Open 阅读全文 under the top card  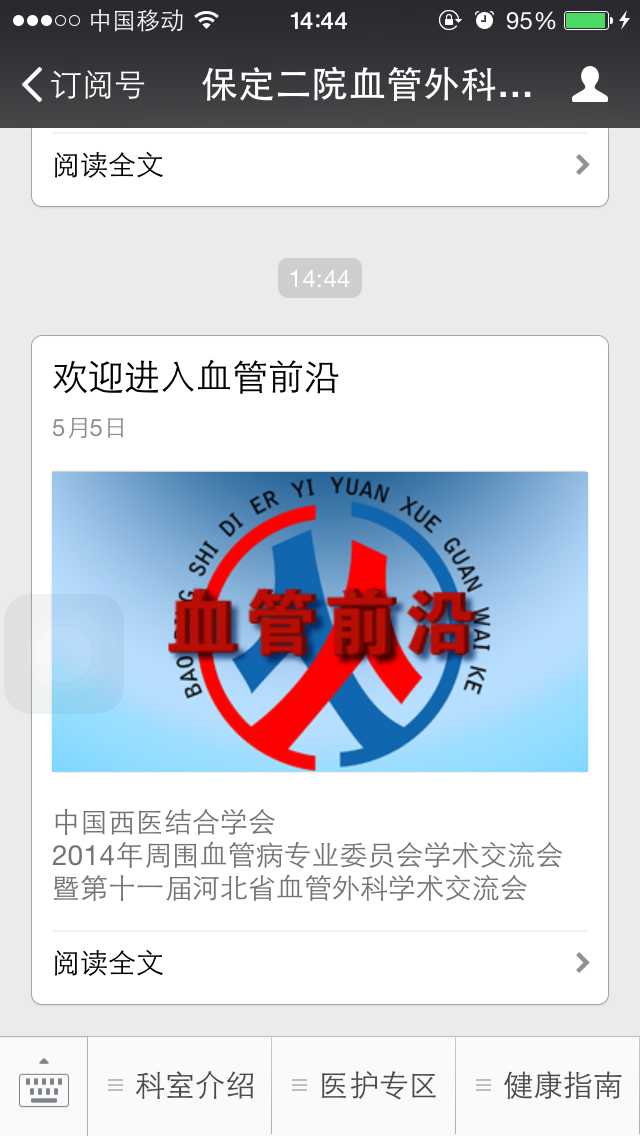coord(320,165)
